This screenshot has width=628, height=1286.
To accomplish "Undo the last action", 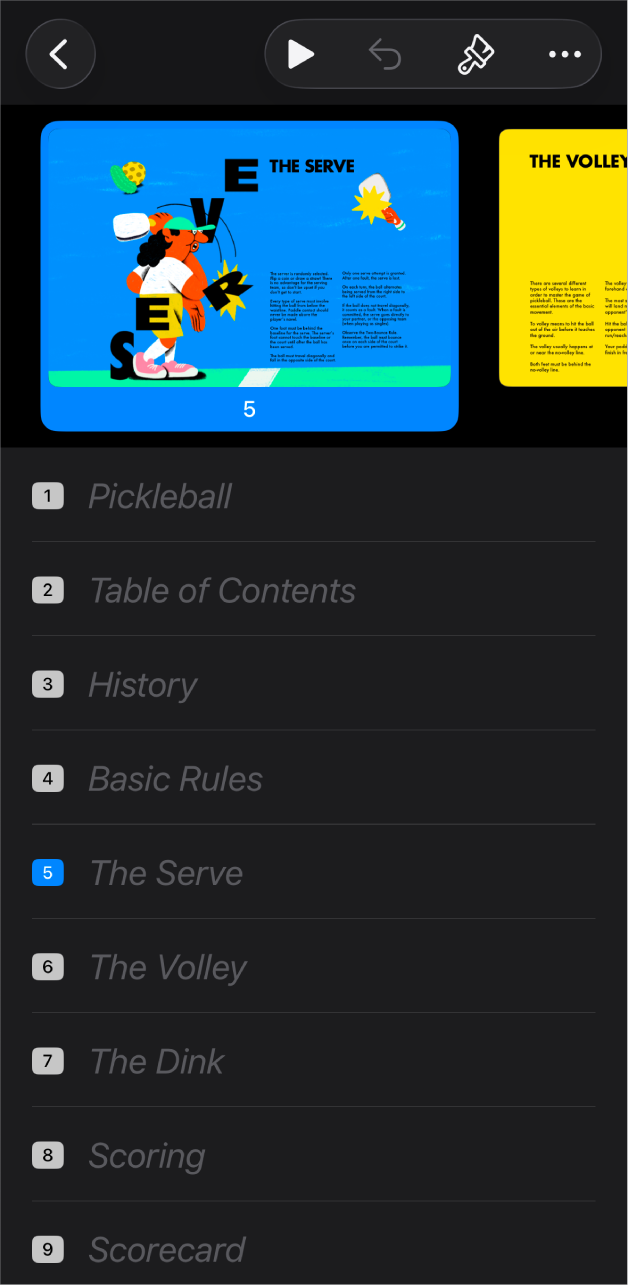I will coord(384,54).
